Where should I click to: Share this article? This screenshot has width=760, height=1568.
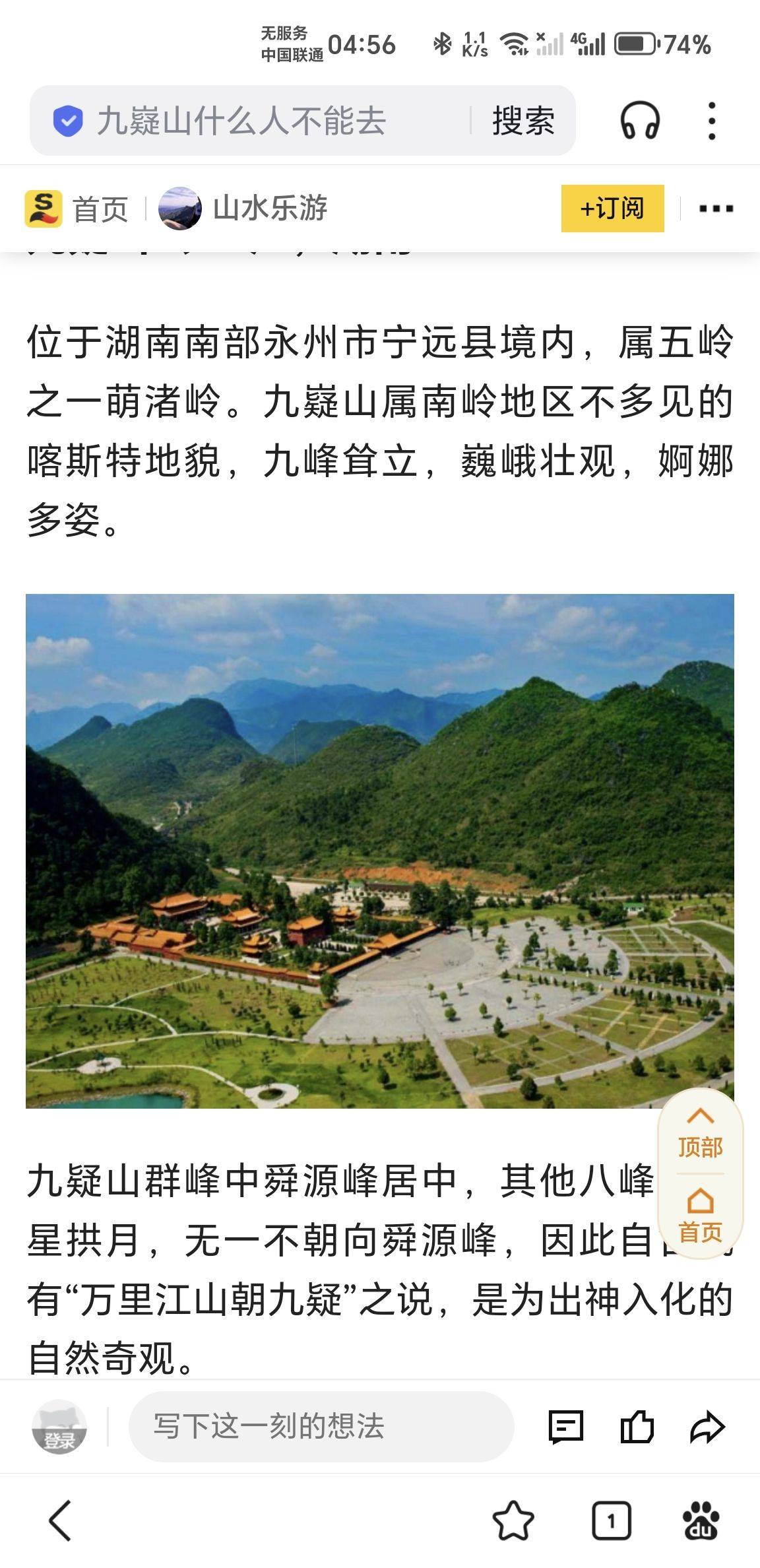(x=707, y=1427)
